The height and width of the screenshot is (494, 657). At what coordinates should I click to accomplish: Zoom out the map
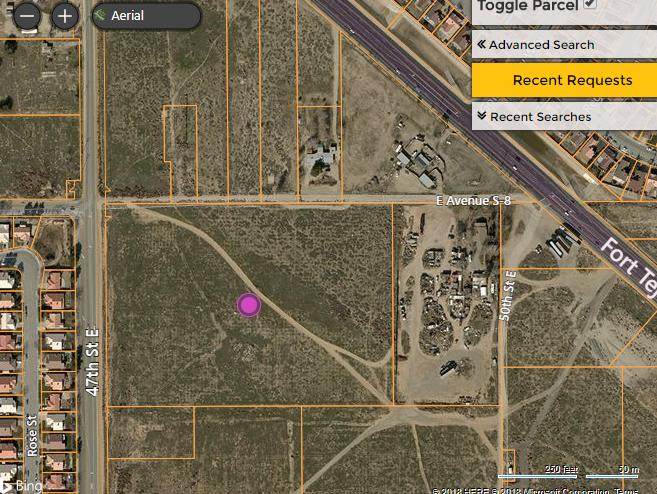(28, 16)
